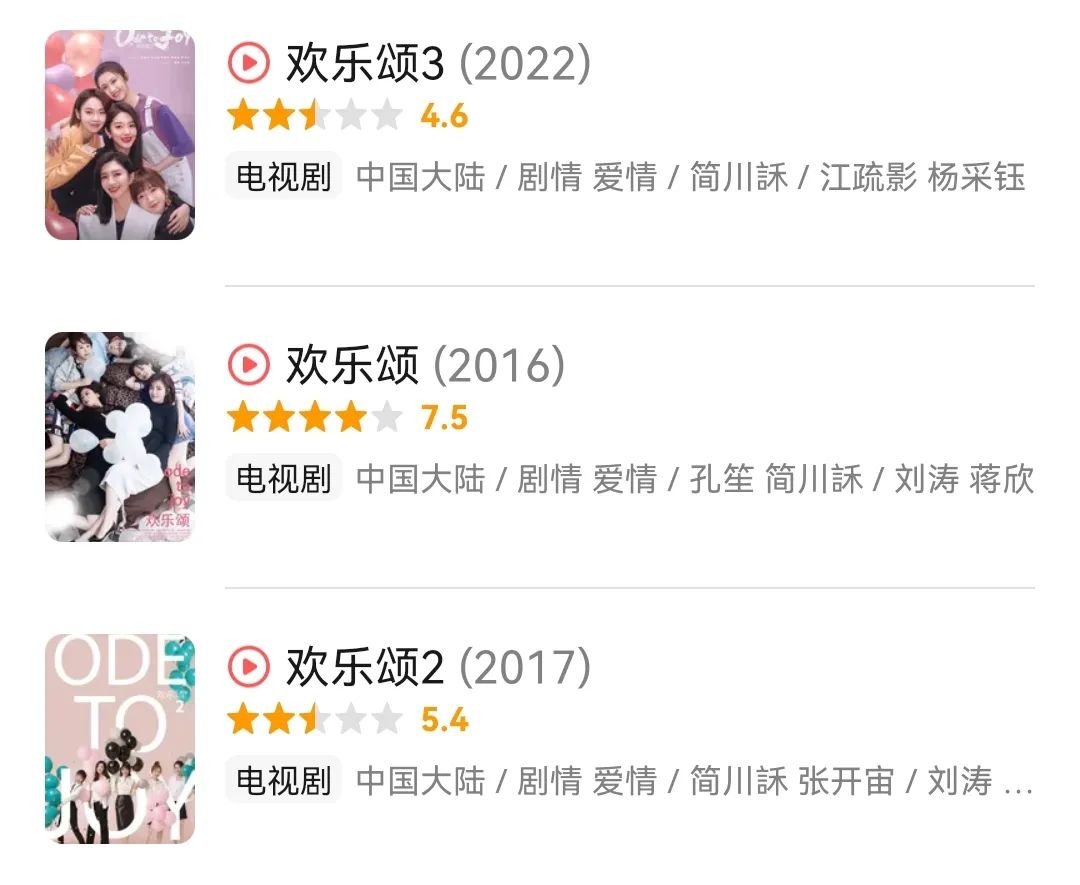Image resolution: width=1080 pixels, height=885 pixels.
Task: Select the 欢乐颂2 (2017) result
Action: pyautogui.click(x=438, y=668)
